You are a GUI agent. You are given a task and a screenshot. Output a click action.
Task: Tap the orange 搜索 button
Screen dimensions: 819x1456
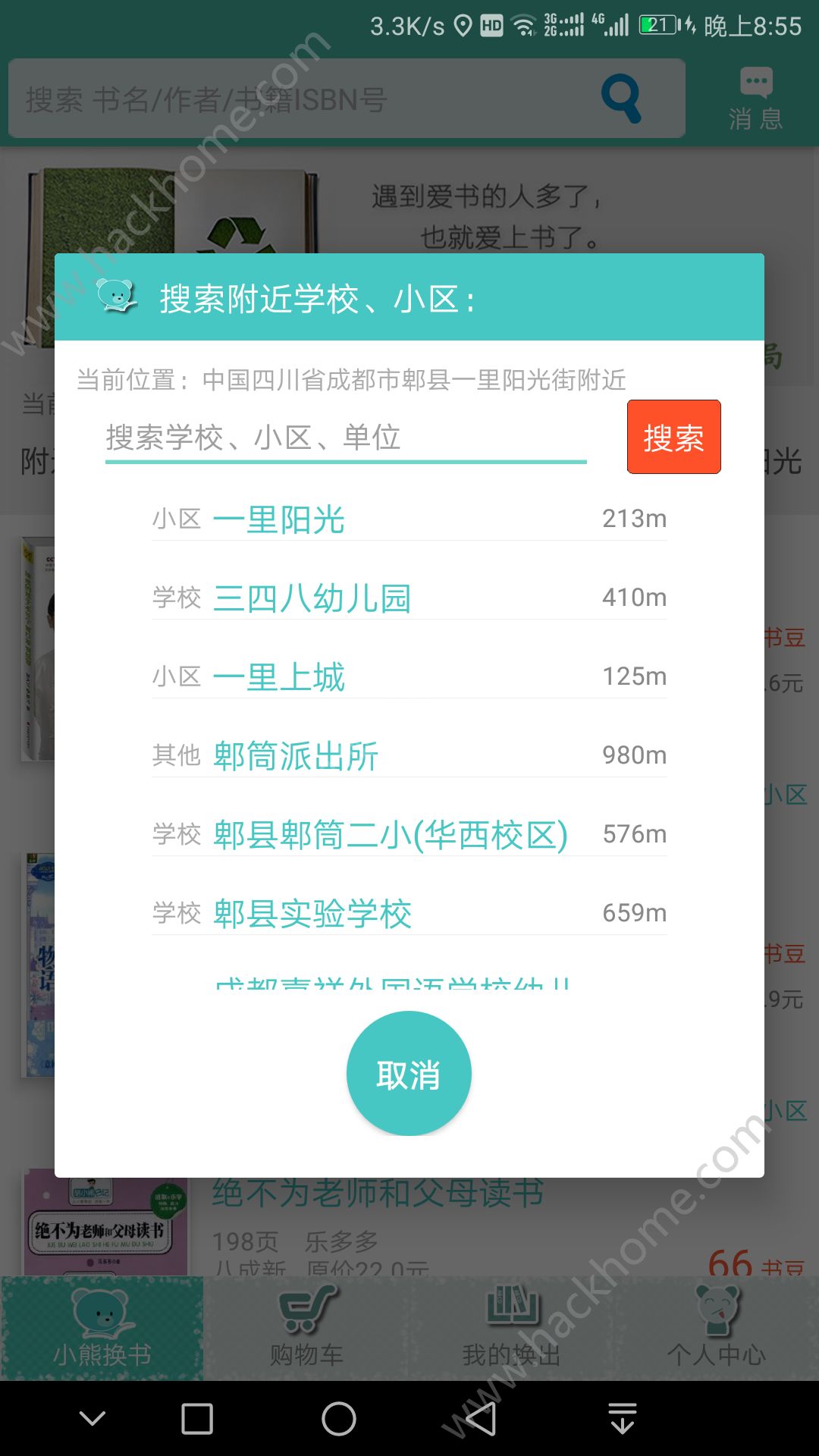673,438
